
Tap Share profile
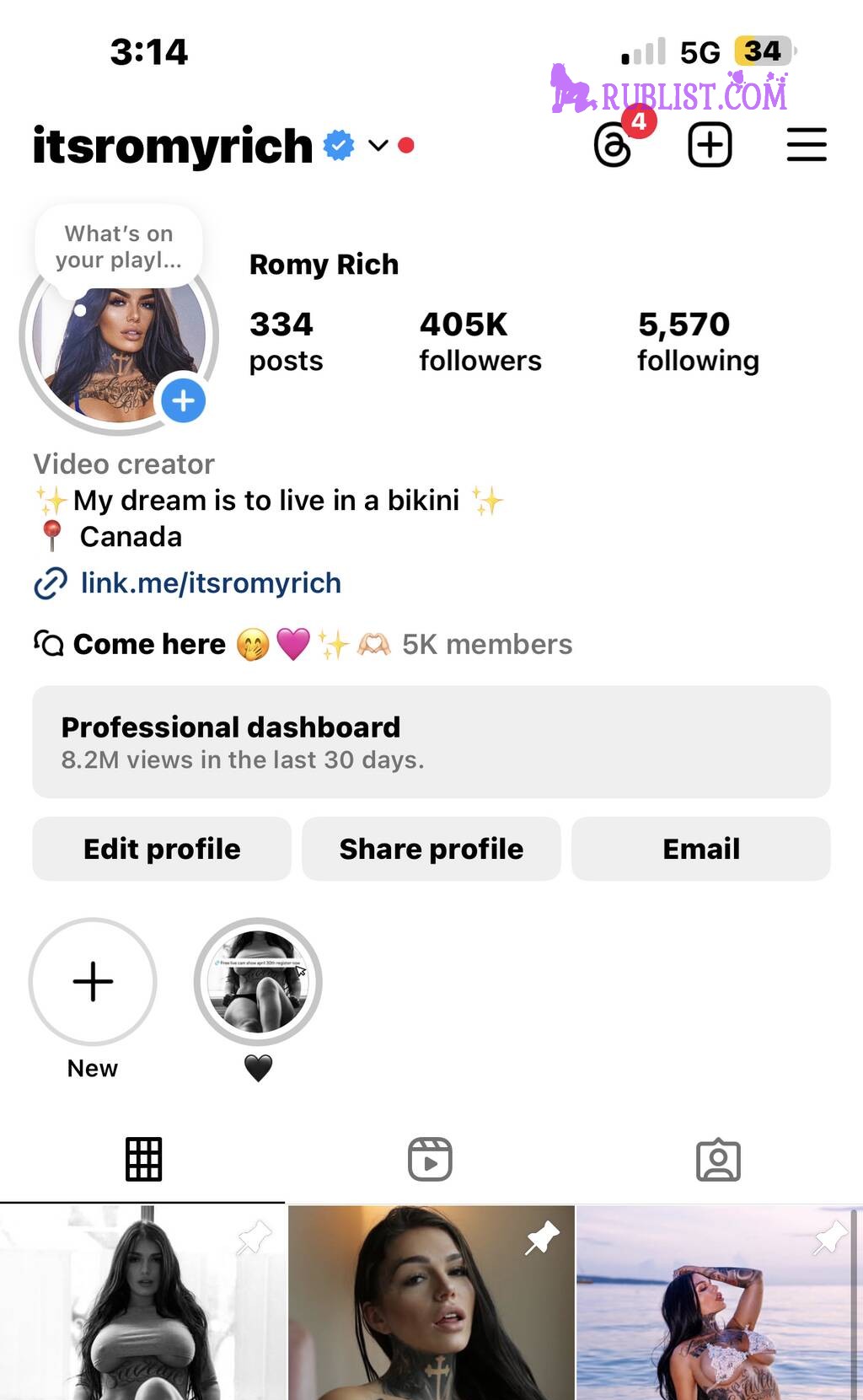[x=431, y=849]
